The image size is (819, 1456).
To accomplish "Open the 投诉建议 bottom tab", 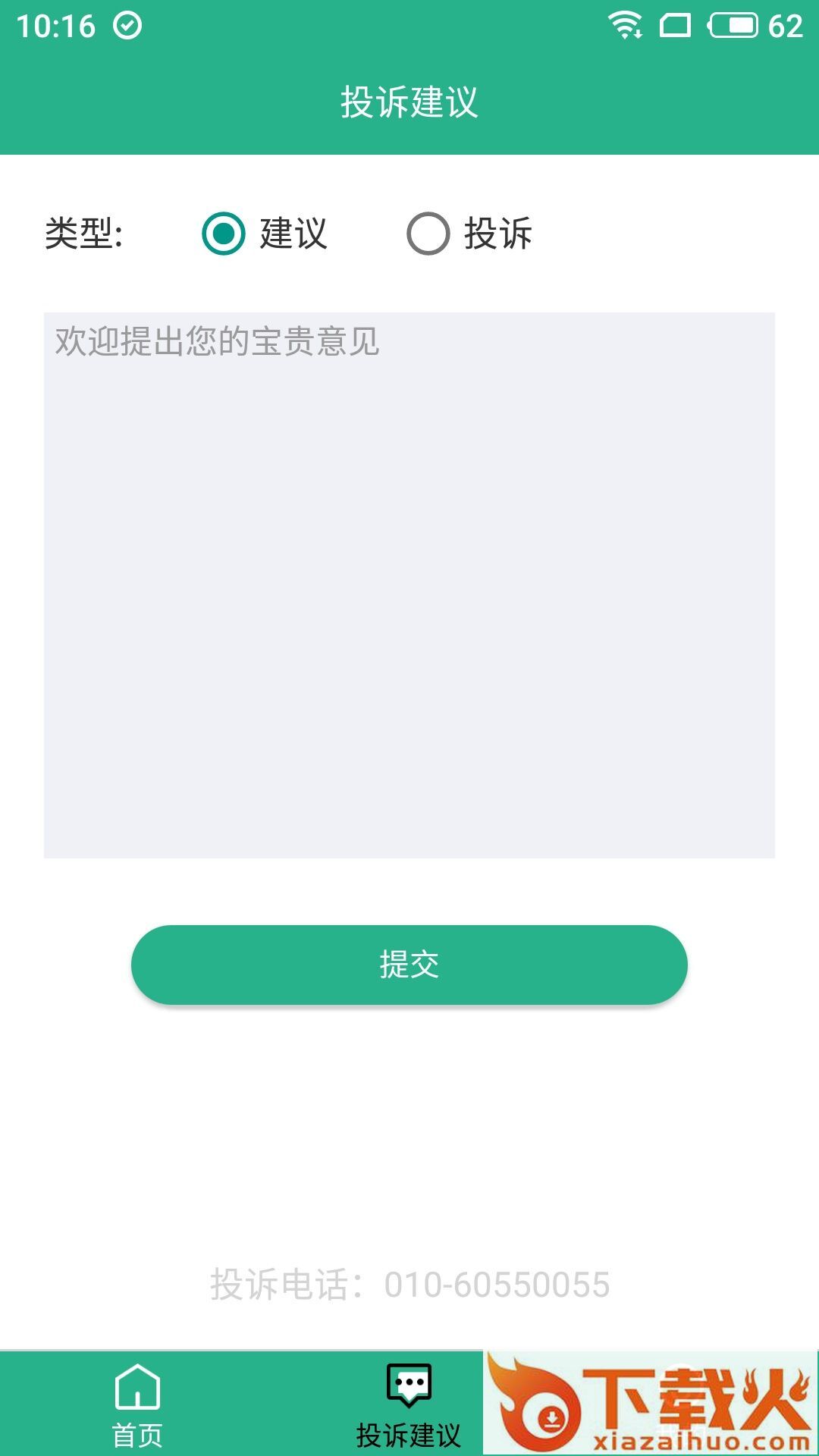I will [x=409, y=1404].
